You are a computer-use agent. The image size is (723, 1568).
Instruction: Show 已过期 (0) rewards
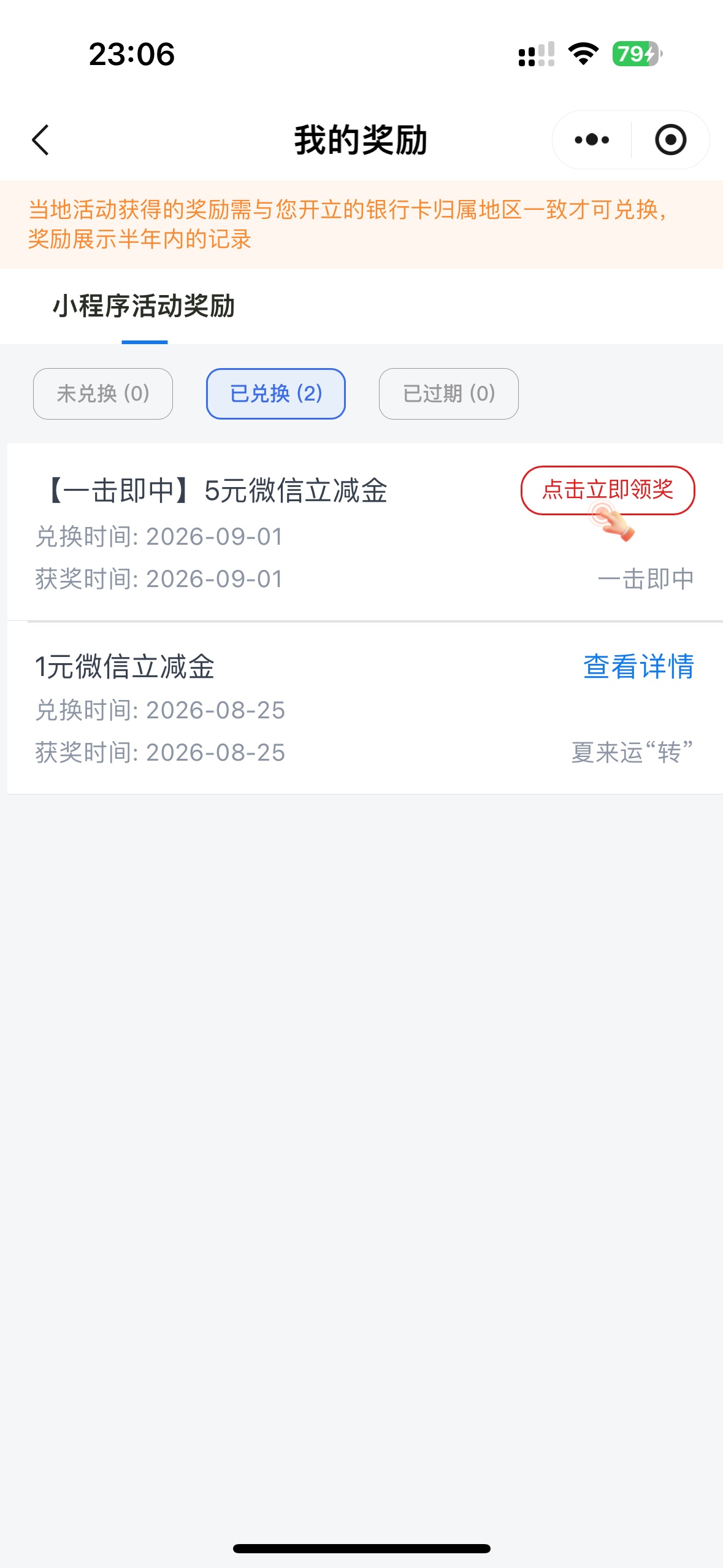point(449,394)
